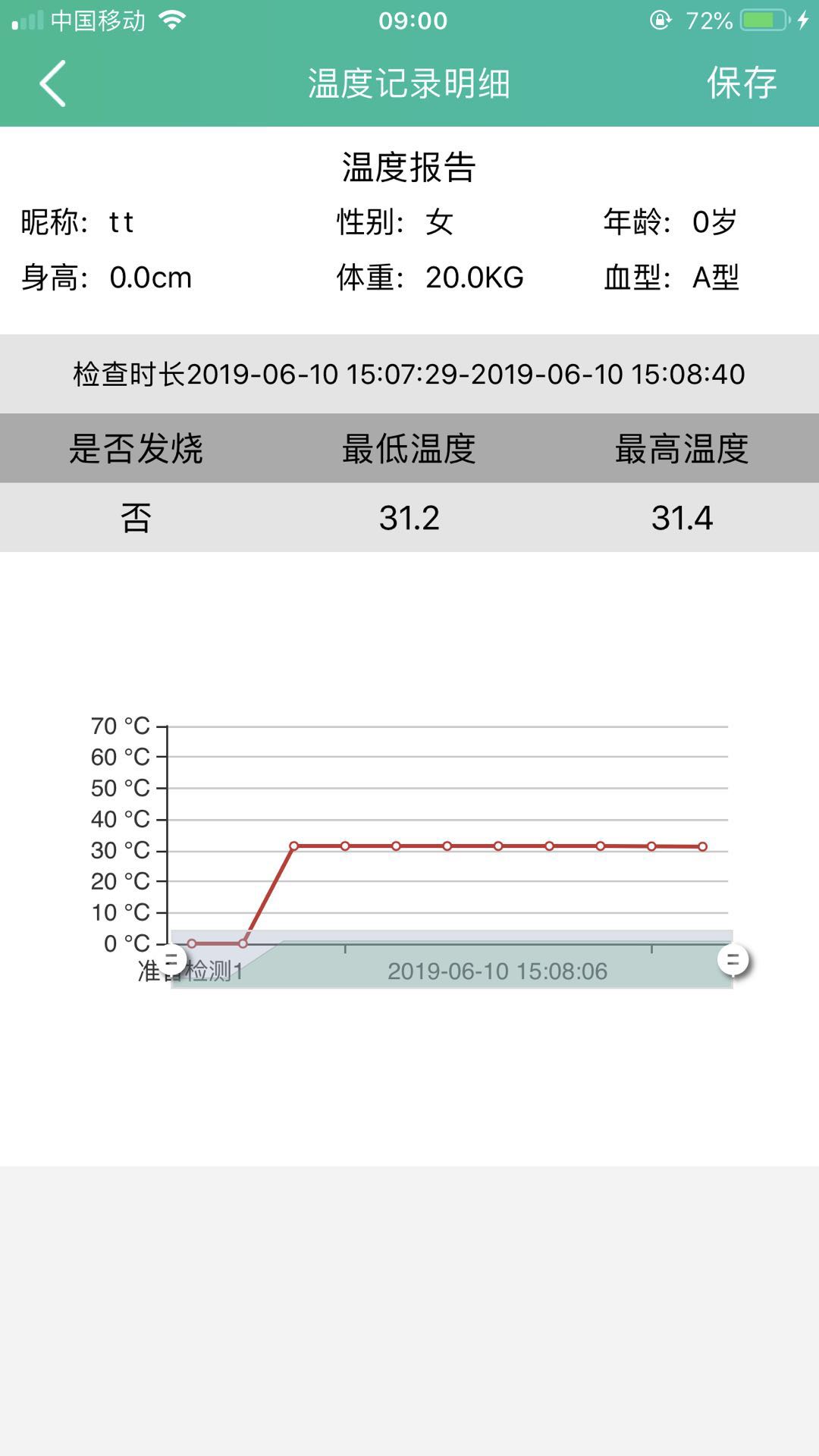Tap the 温度记录明细 title bar
This screenshot has width=819, height=1456.
409,85
